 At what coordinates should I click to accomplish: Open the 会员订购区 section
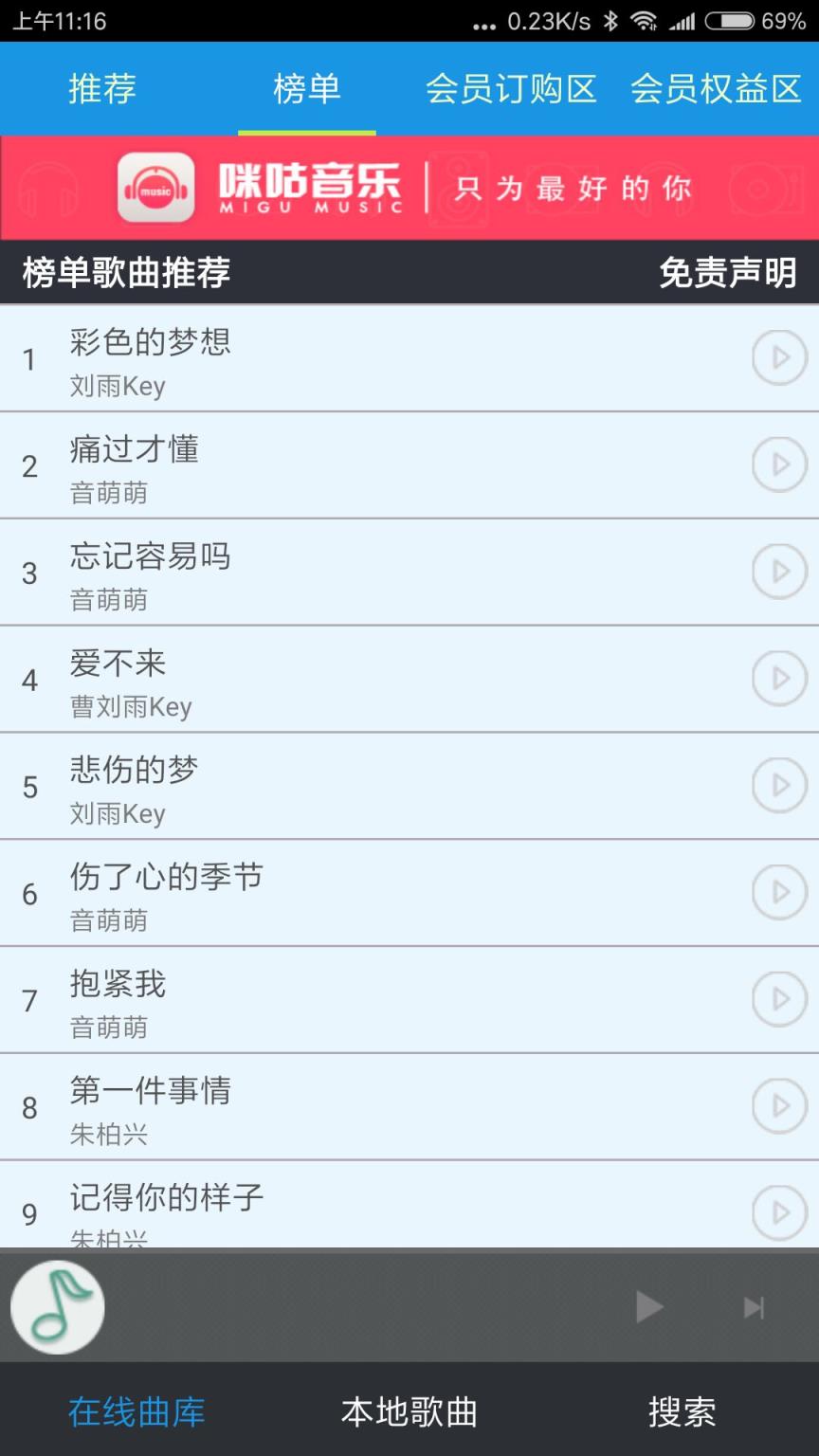click(x=512, y=88)
